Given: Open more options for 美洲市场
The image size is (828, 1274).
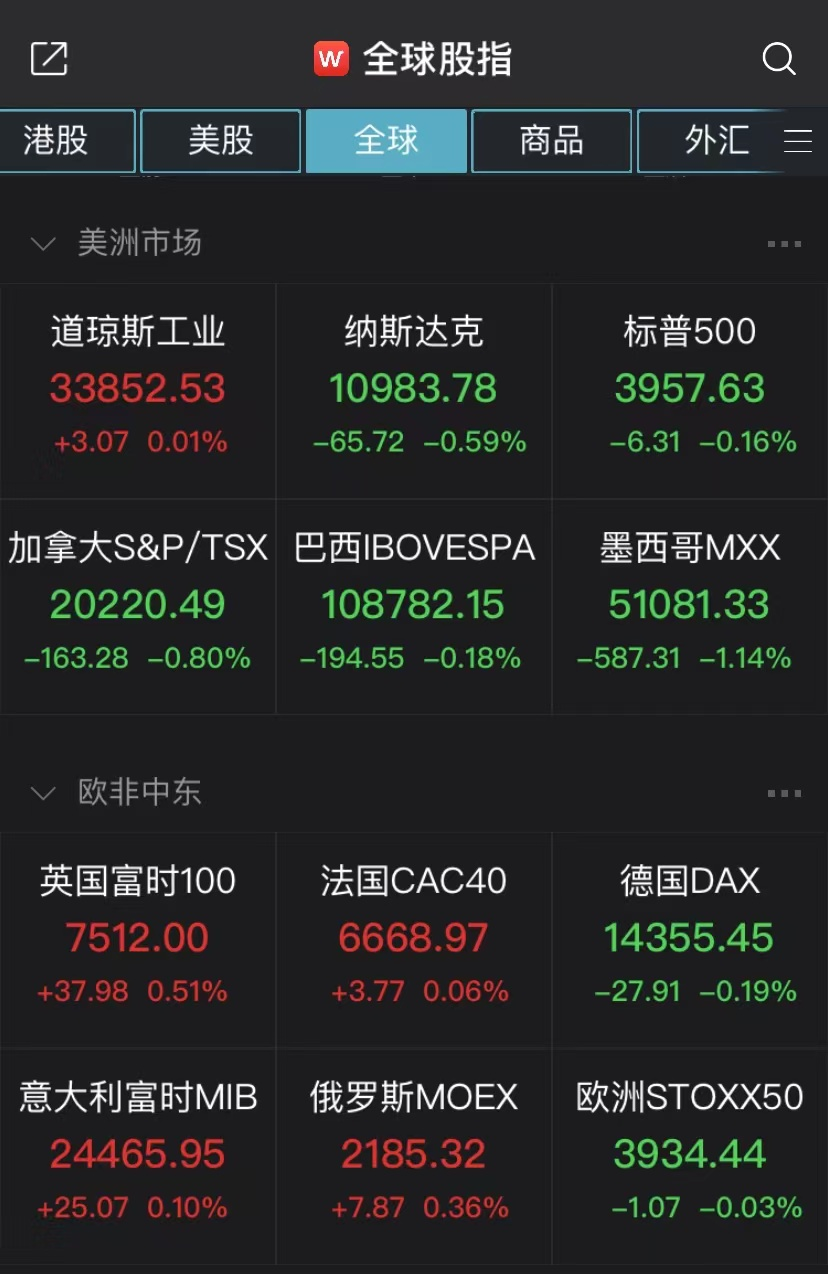Looking at the screenshot, I should 784,243.
